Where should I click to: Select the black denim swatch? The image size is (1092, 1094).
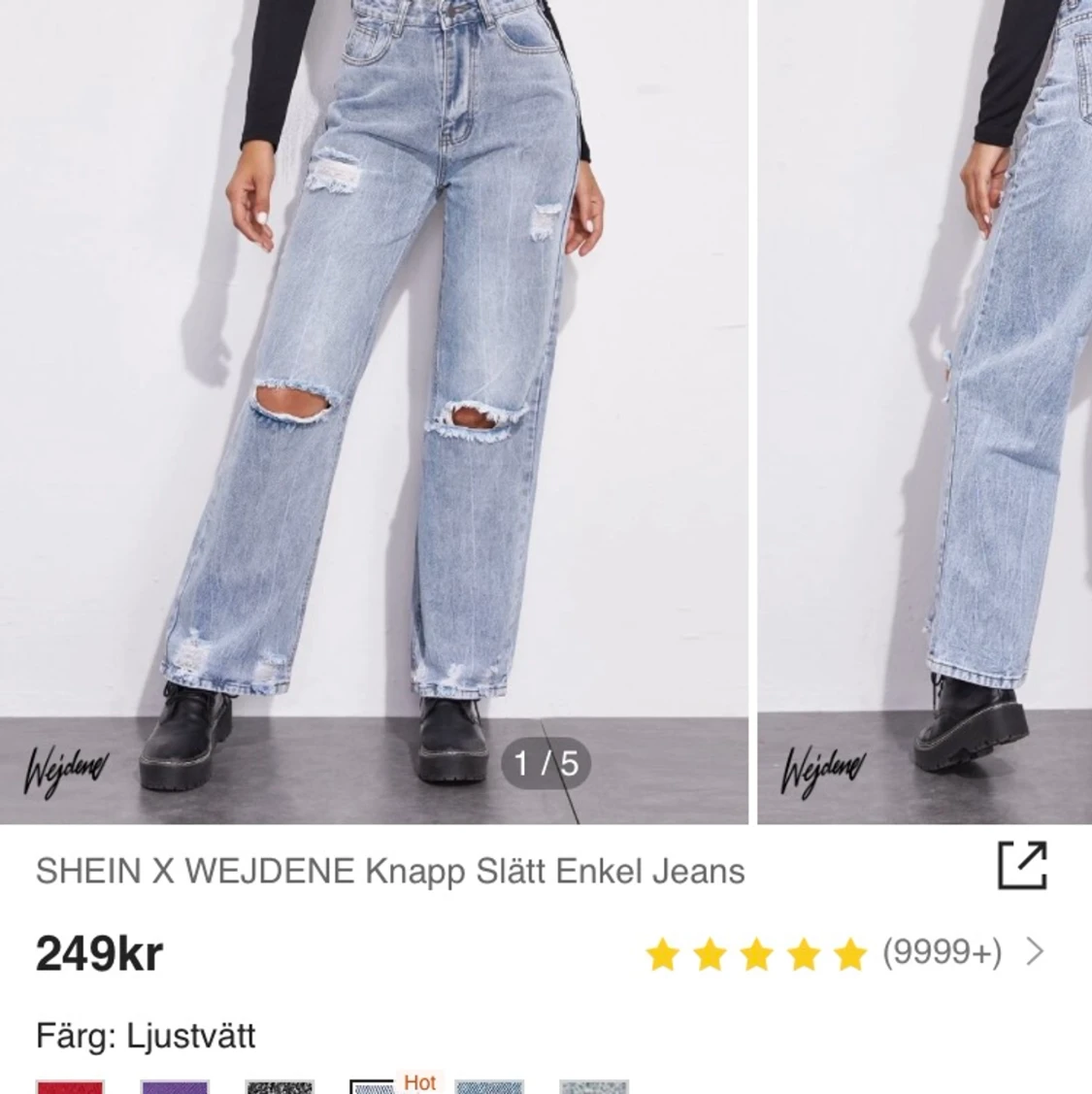[x=278, y=1087]
